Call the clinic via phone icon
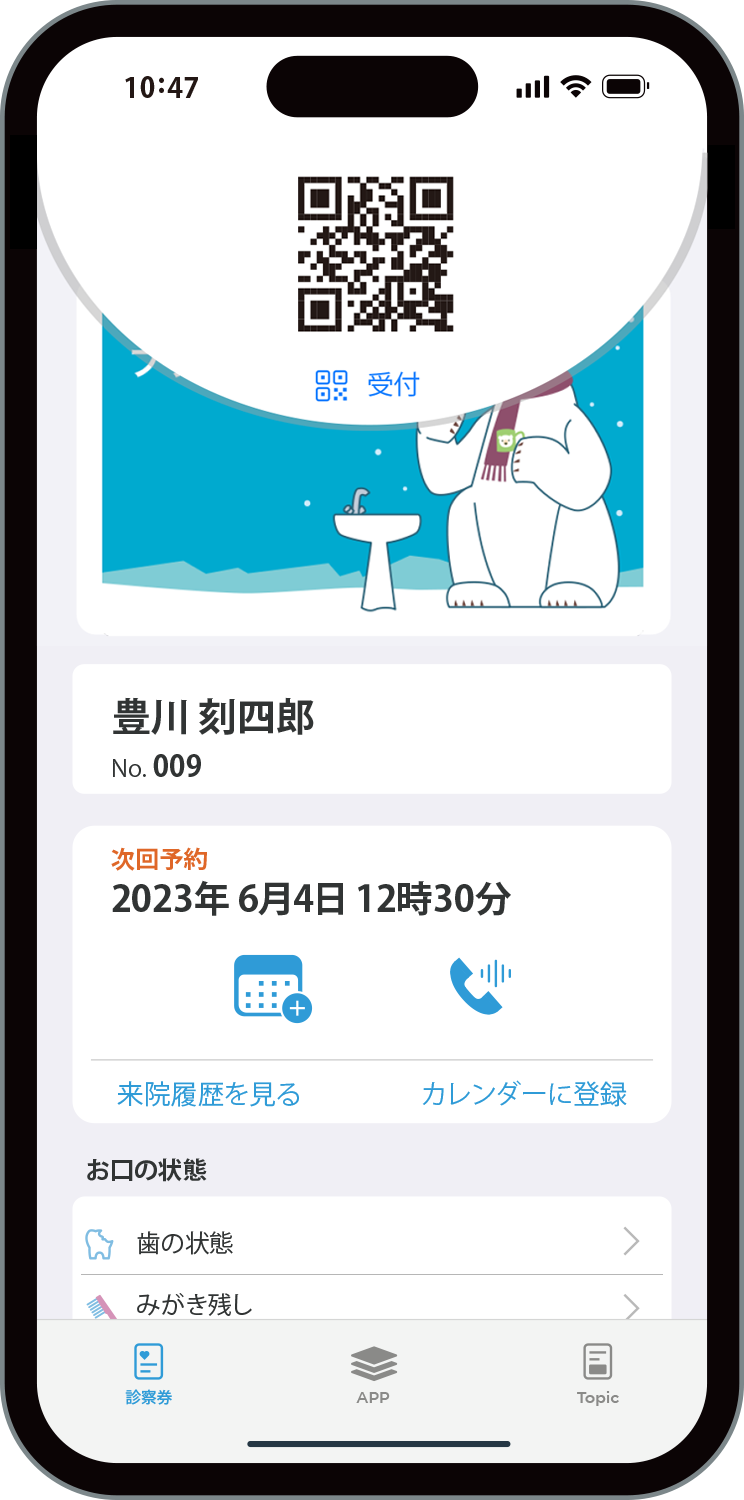 [480, 986]
